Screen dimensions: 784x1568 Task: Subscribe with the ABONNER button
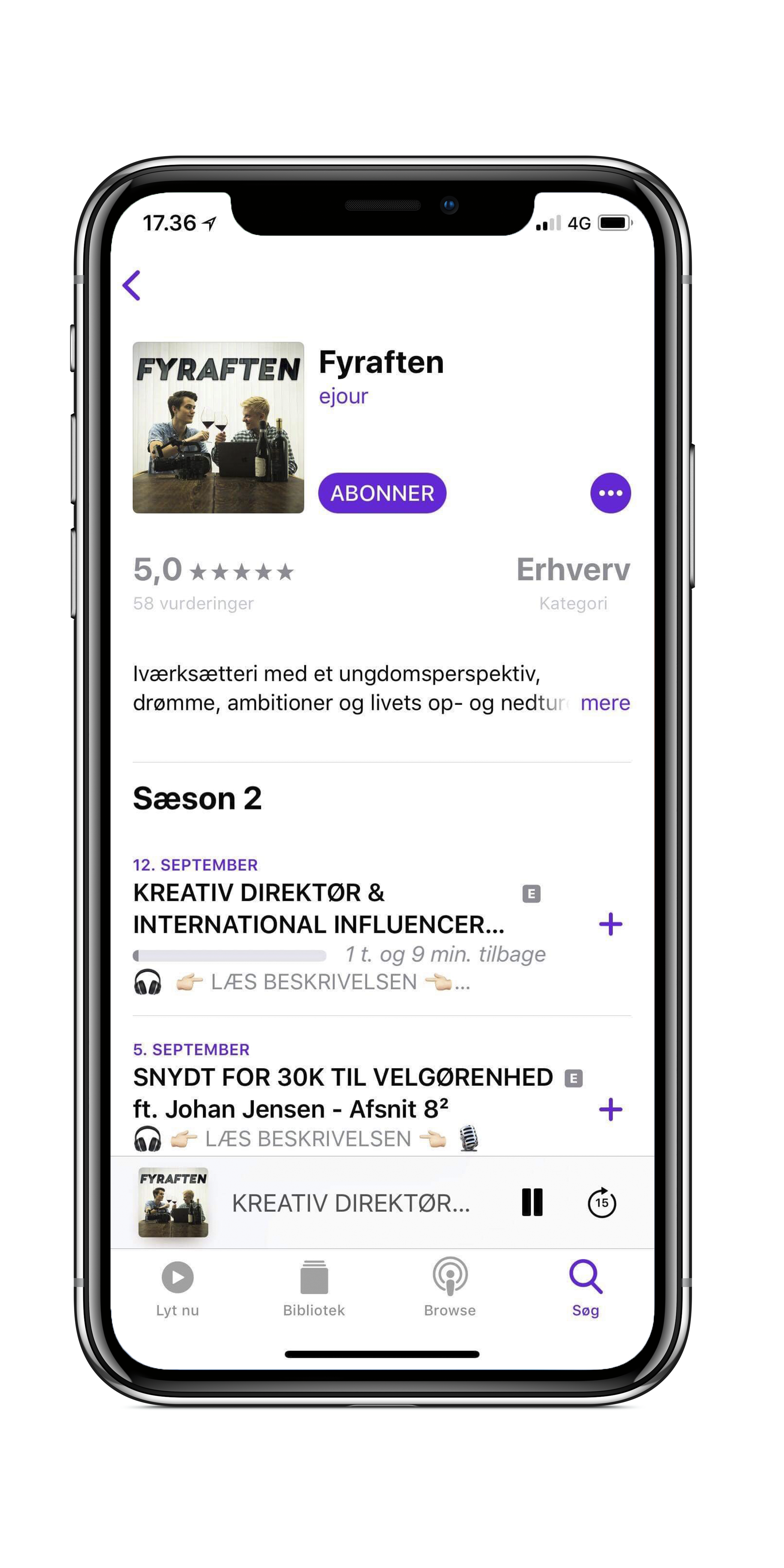382,493
